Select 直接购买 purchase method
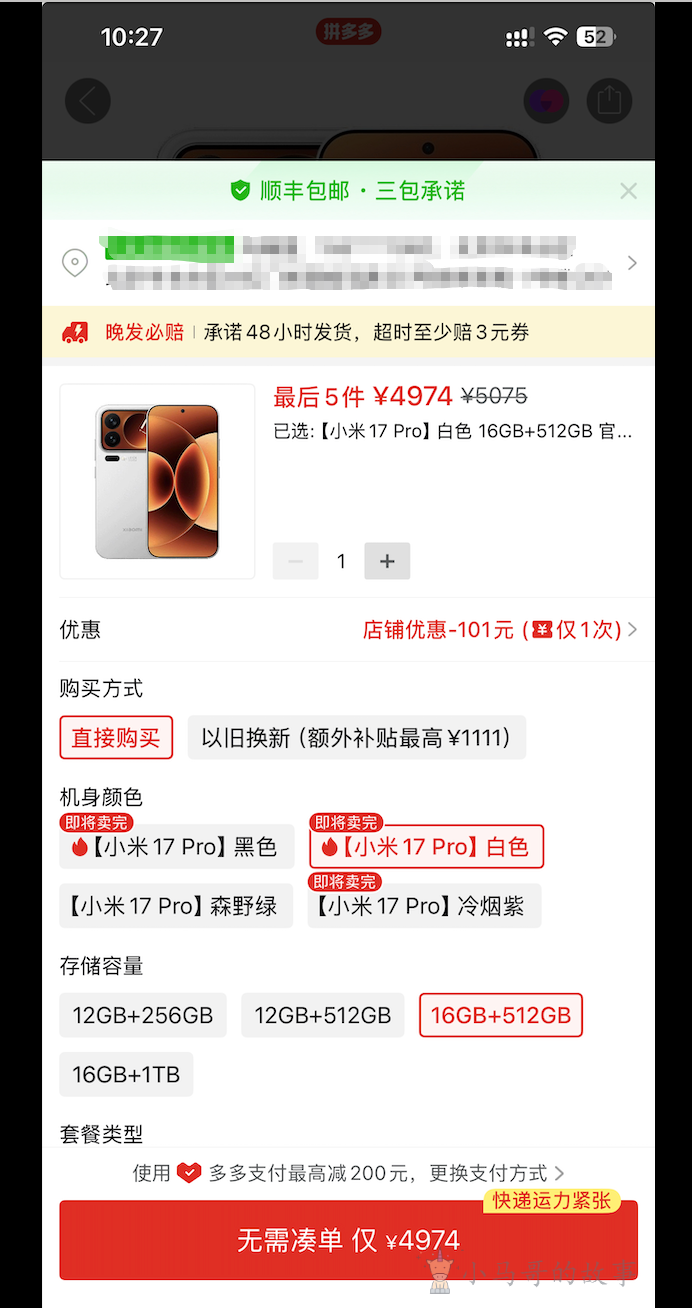 pyautogui.click(x=116, y=738)
